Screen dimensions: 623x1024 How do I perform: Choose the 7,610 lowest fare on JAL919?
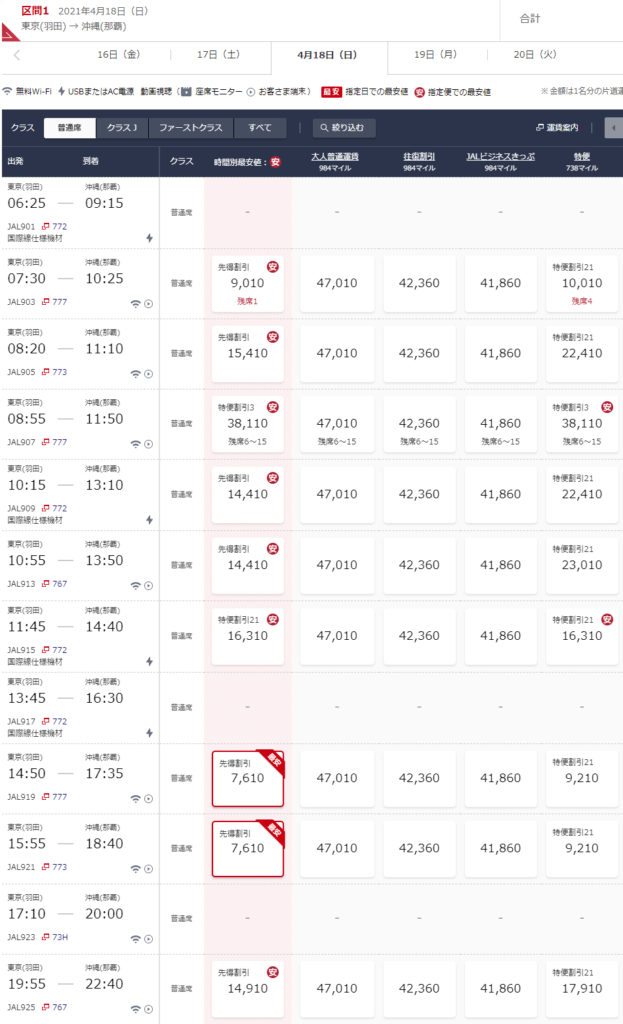[247, 778]
